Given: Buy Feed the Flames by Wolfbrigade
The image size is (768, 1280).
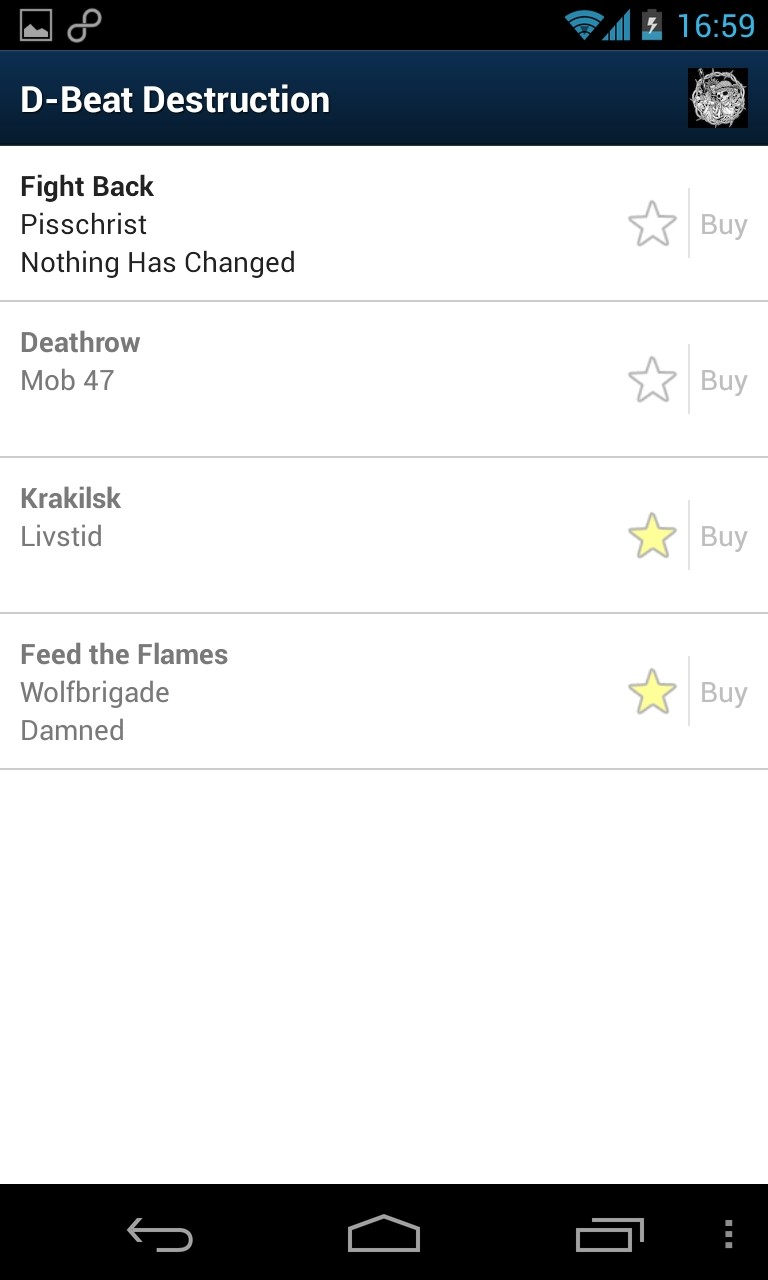Looking at the screenshot, I should pos(724,692).
